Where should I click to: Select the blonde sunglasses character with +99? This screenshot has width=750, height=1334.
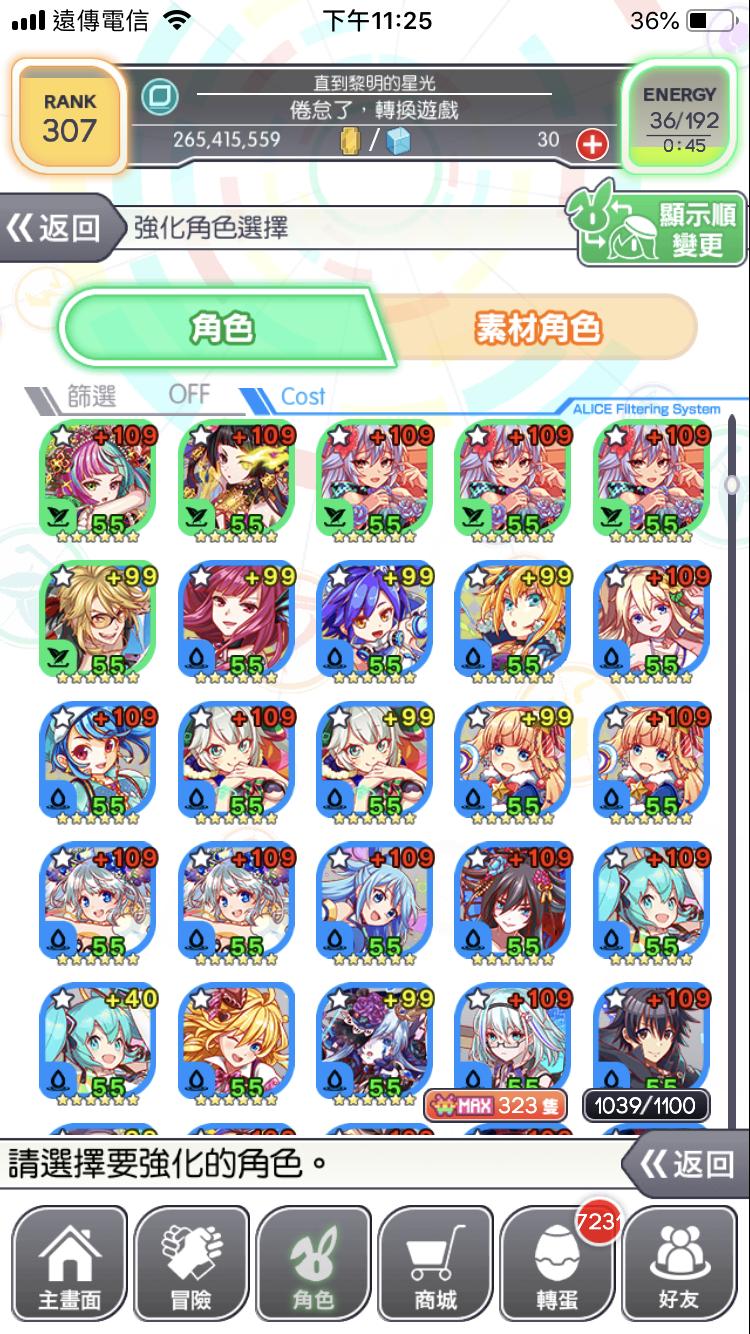tap(98, 621)
